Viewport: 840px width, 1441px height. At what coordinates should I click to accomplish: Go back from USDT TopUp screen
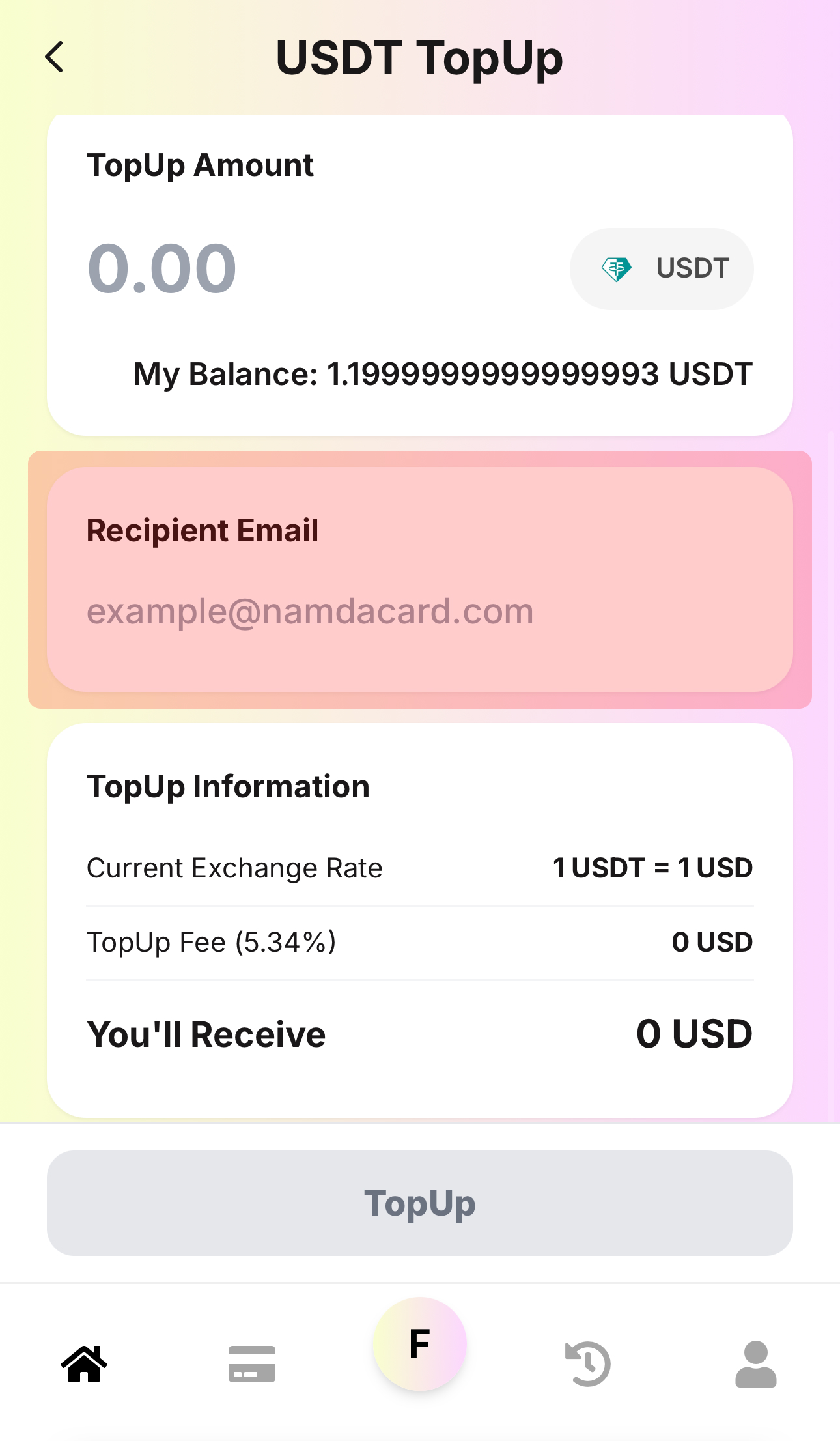[55, 57]
